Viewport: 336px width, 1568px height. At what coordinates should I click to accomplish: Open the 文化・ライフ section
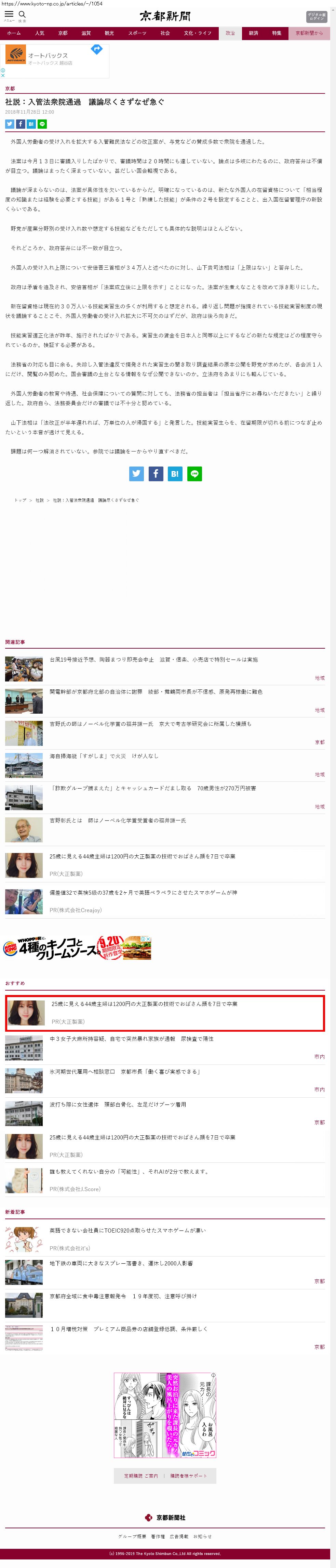198,33
